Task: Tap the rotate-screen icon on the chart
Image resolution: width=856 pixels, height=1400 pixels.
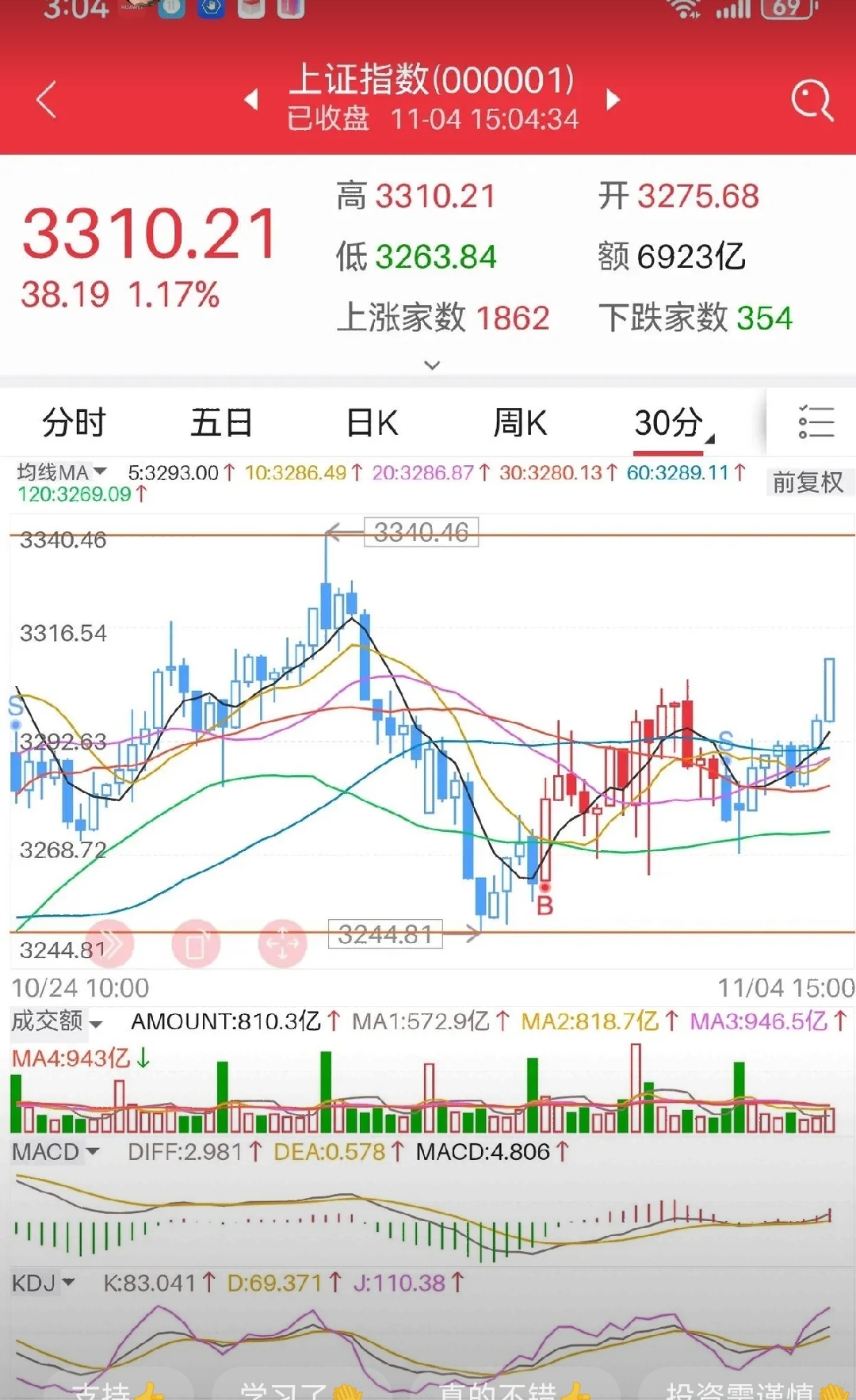Action: pos(198,941)
